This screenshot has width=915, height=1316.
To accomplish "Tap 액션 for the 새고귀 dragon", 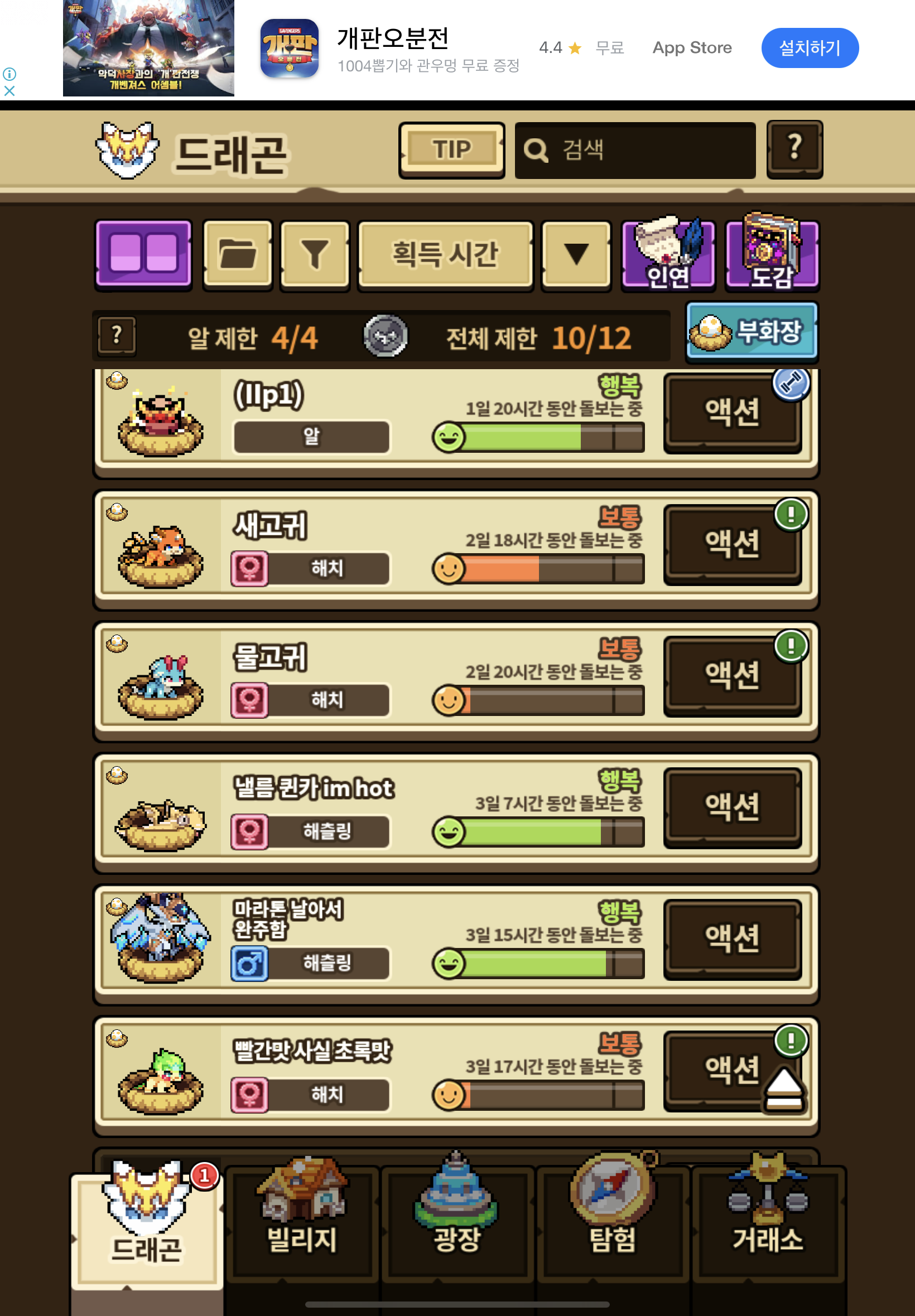I will coord(731,543).
